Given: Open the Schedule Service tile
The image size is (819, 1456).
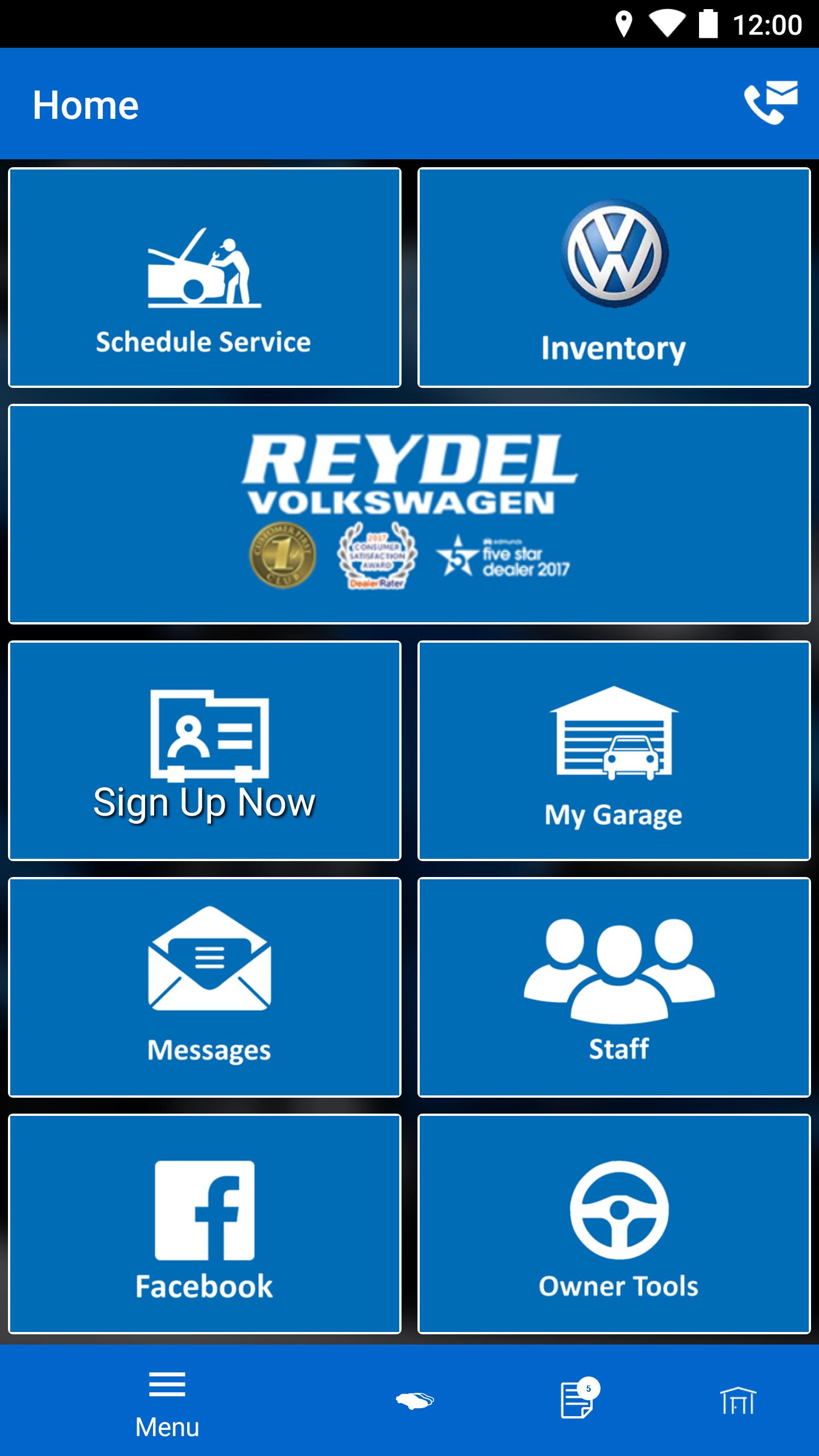Looking at the screenshot, I should pyautogui.click(x=205, y=278).
